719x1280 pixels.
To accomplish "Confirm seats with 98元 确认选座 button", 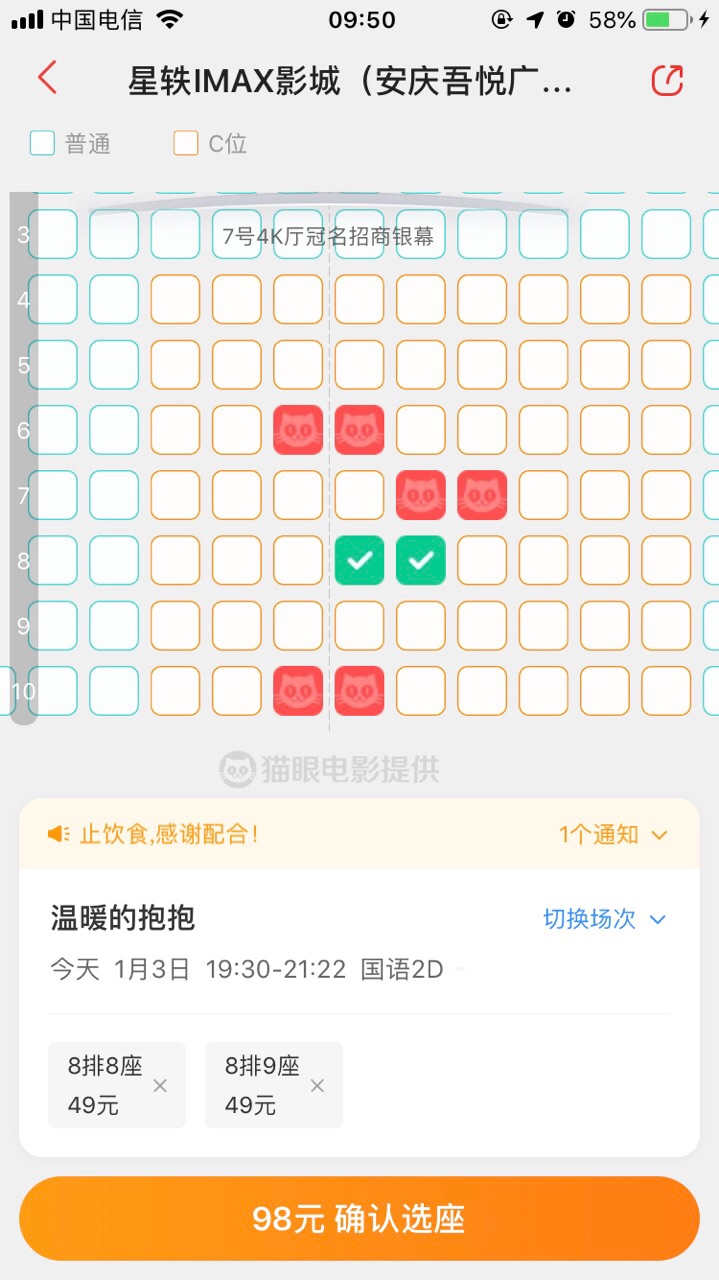I will pyautogui.click(x=359, y=1218).
